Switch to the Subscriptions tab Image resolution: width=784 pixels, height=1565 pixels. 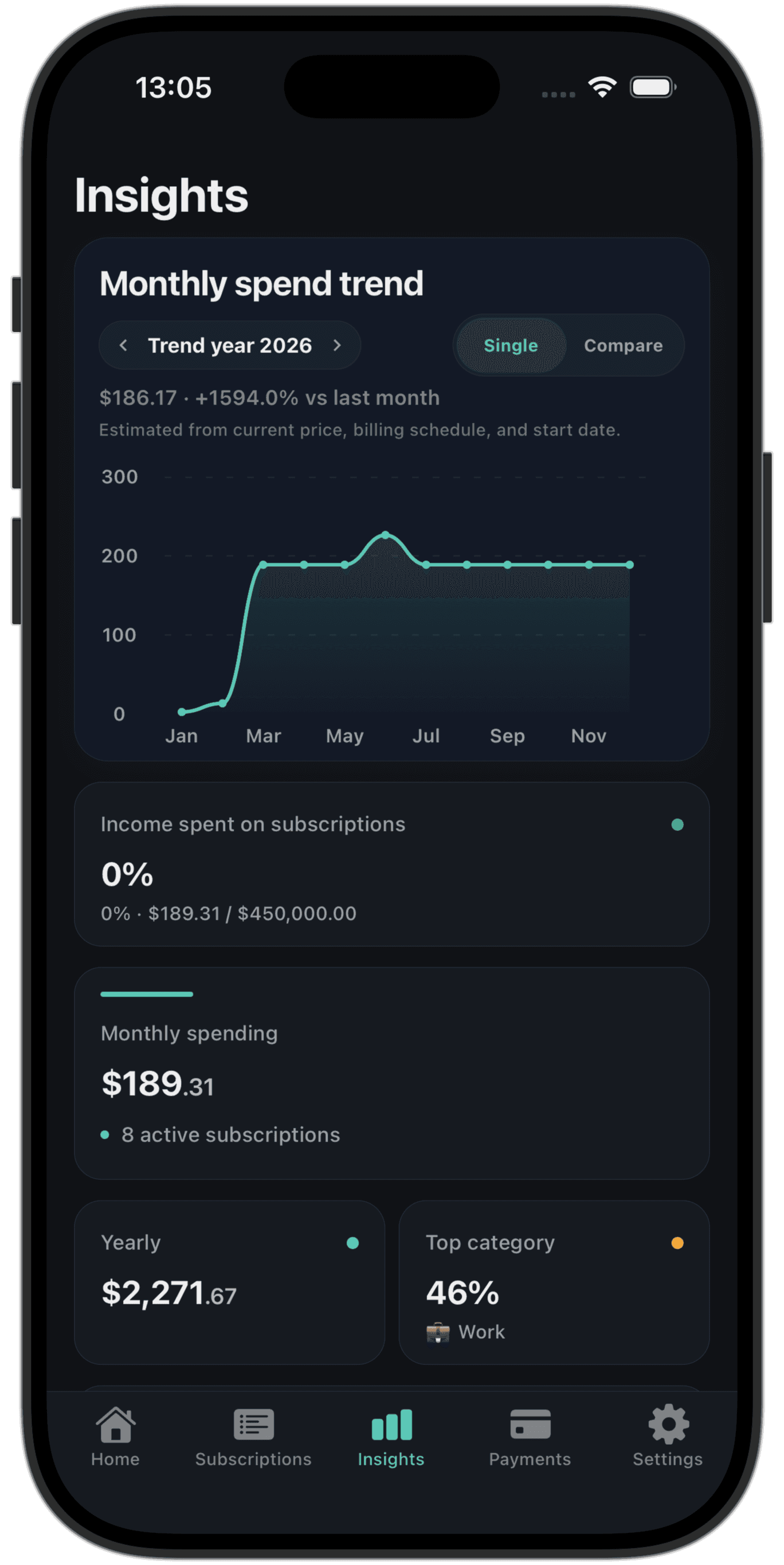[253, 1436]
